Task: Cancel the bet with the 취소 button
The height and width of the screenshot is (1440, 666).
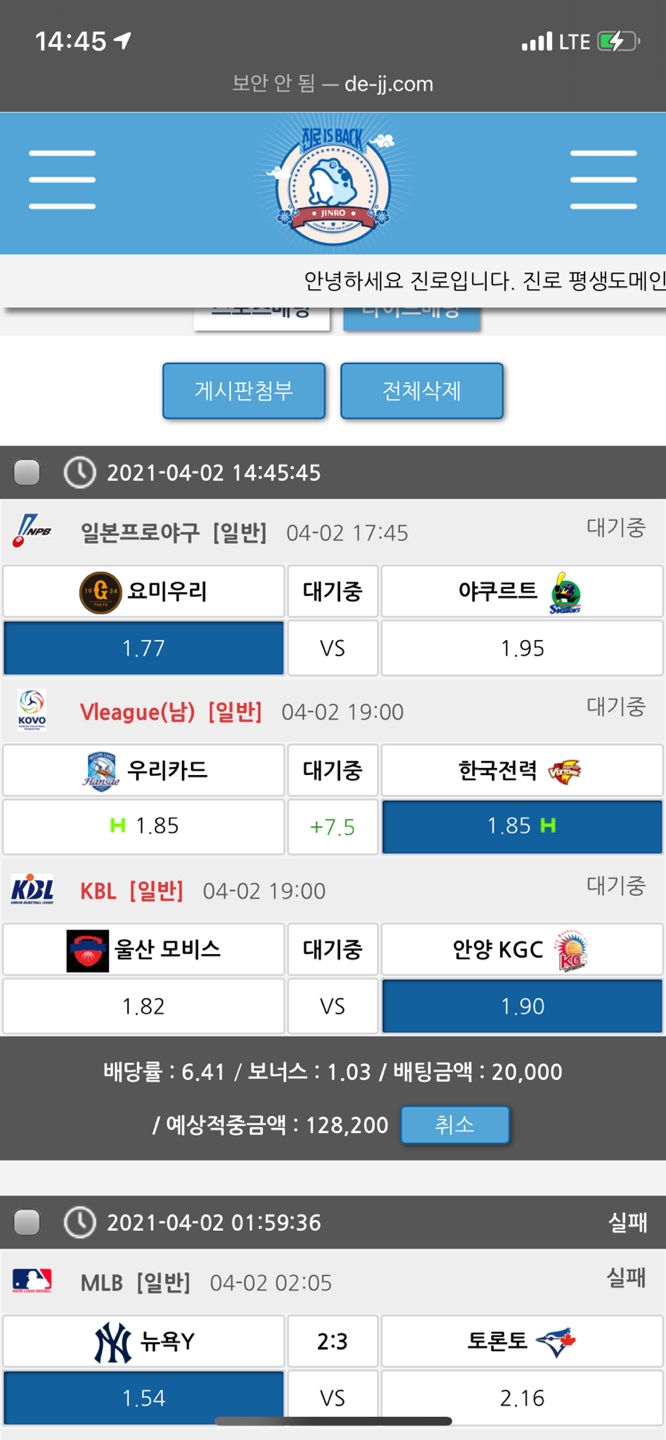Action: point(455,1125)
